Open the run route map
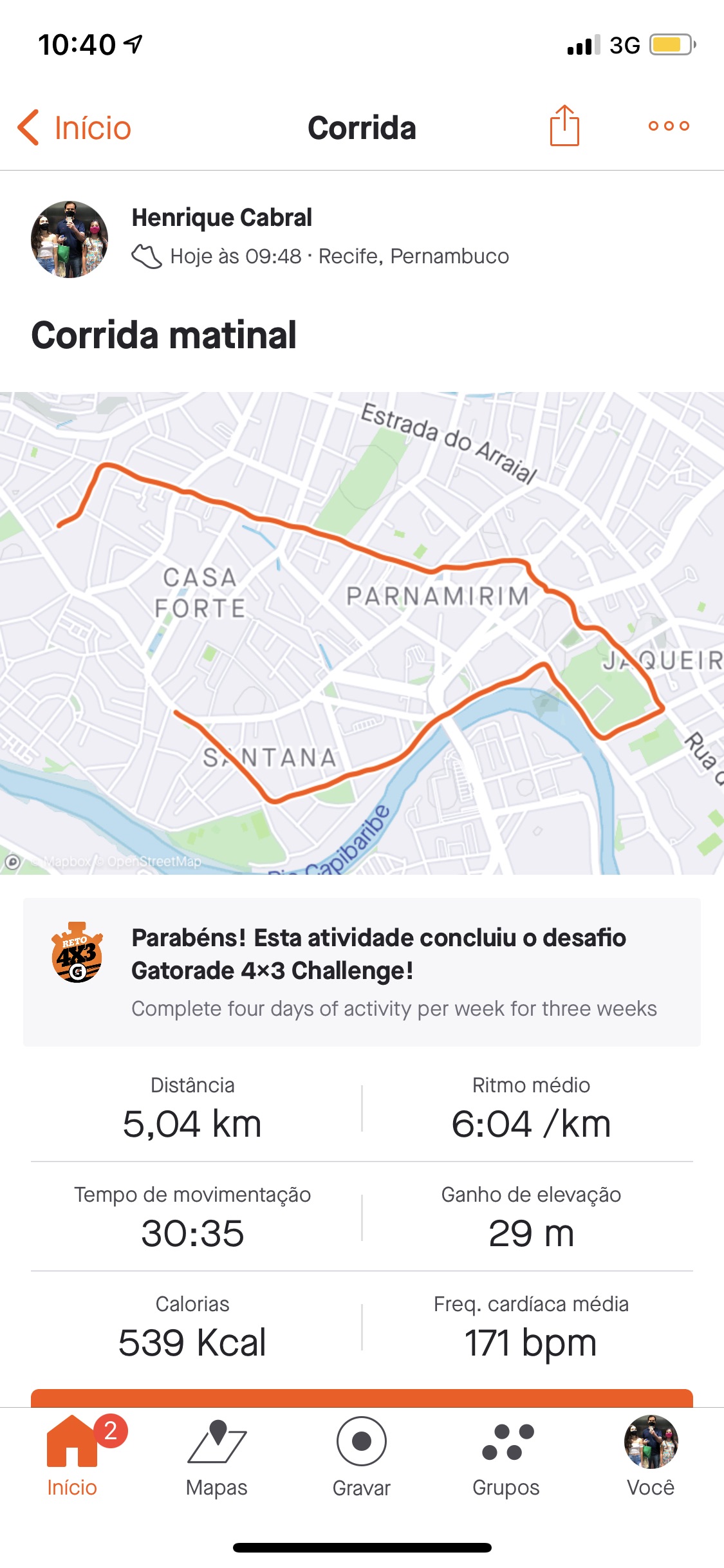This screenshot has height=1568, width=724. tap(362, 633)
